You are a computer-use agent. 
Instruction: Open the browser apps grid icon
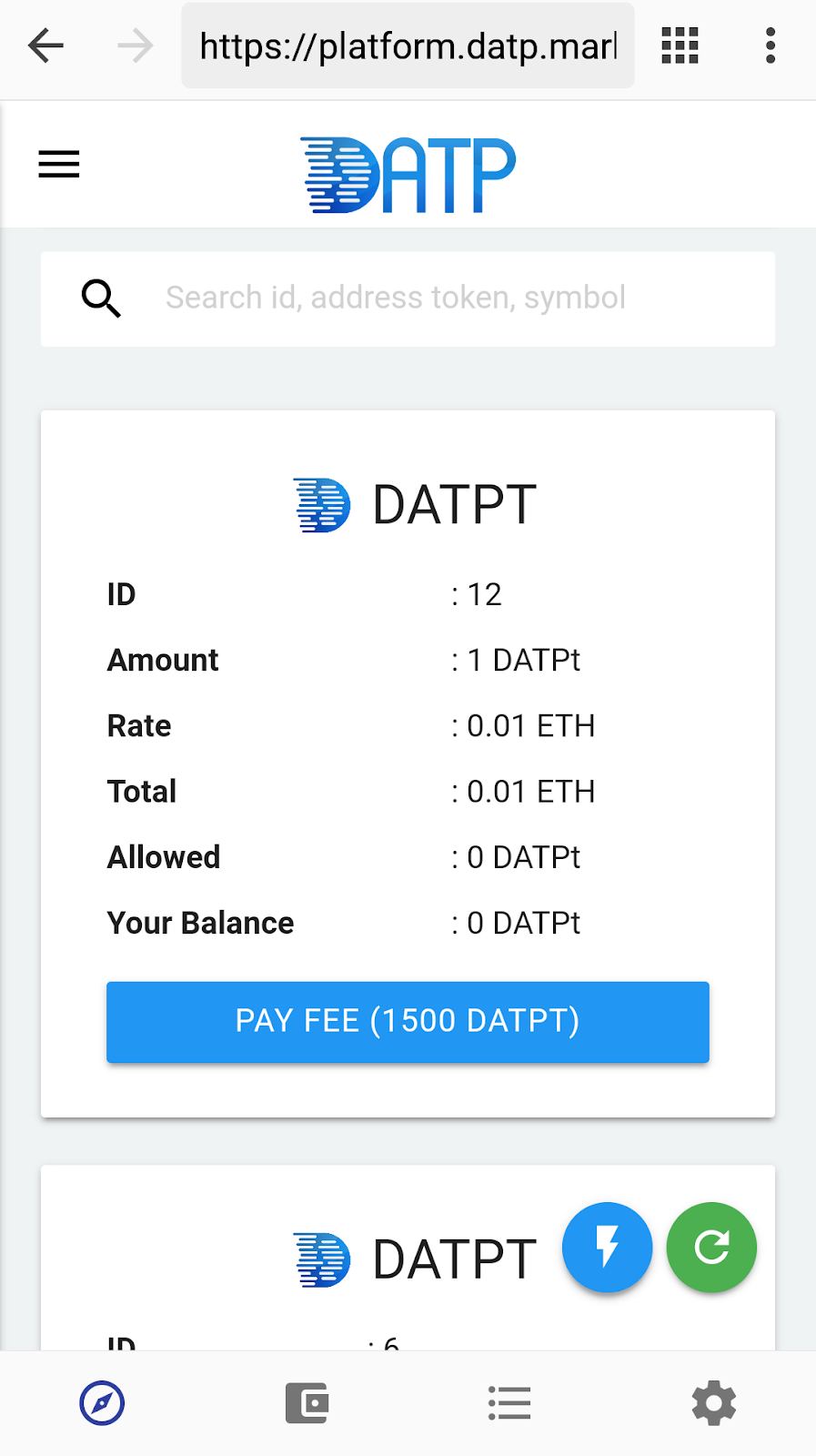[679, 45]
